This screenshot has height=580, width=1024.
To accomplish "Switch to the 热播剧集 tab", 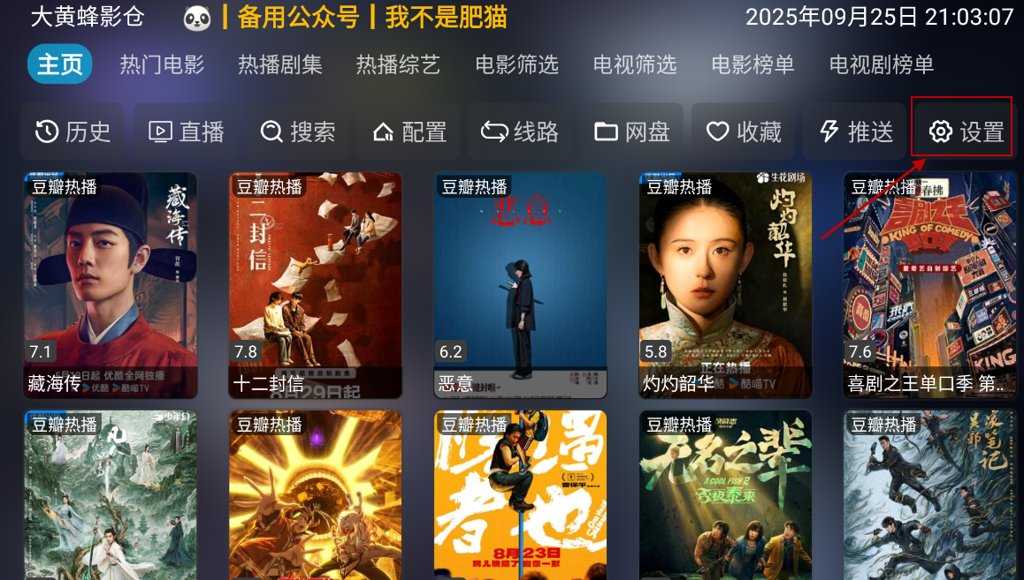I will point(280,65).
